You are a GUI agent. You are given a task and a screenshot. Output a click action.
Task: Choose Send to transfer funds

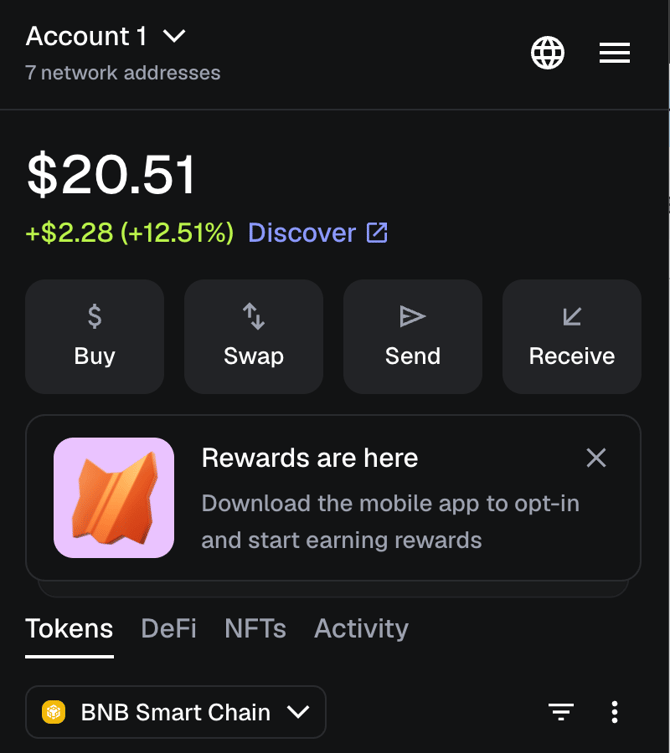(413, 336)
